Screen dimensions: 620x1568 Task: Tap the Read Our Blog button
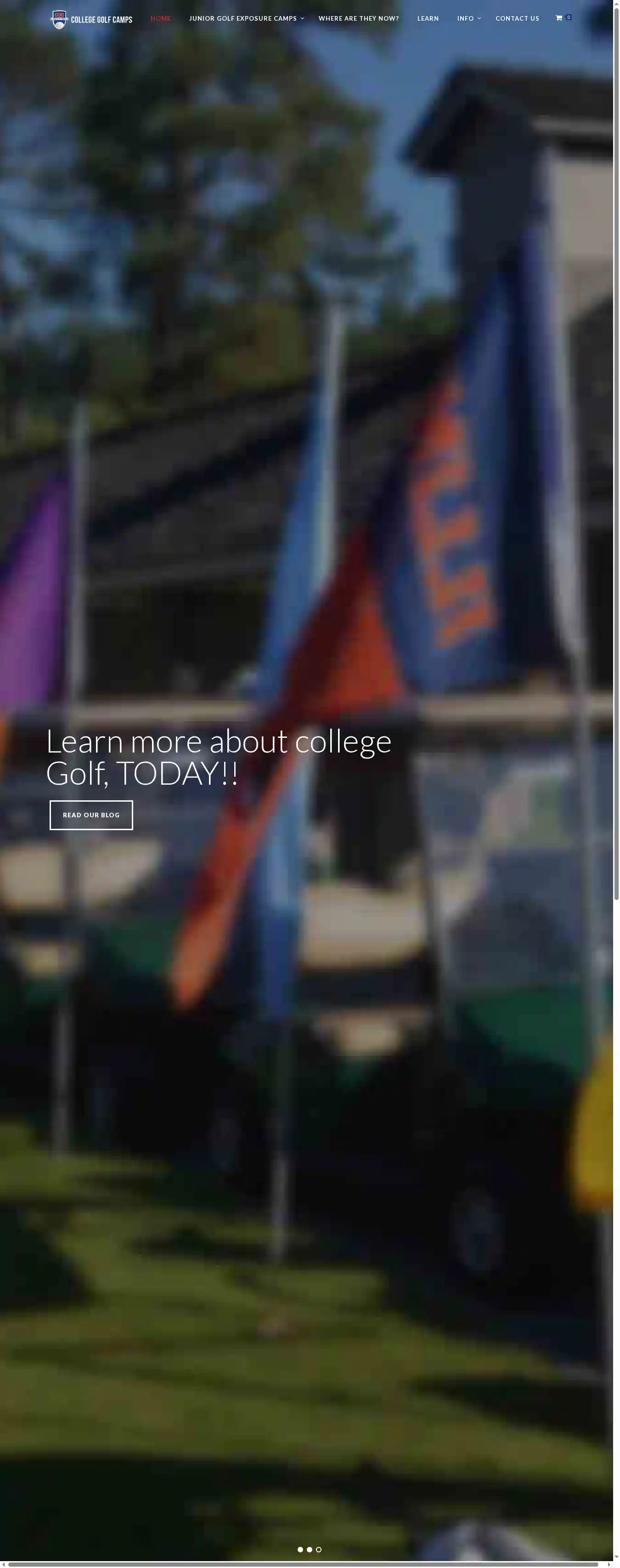coord(91,815)
